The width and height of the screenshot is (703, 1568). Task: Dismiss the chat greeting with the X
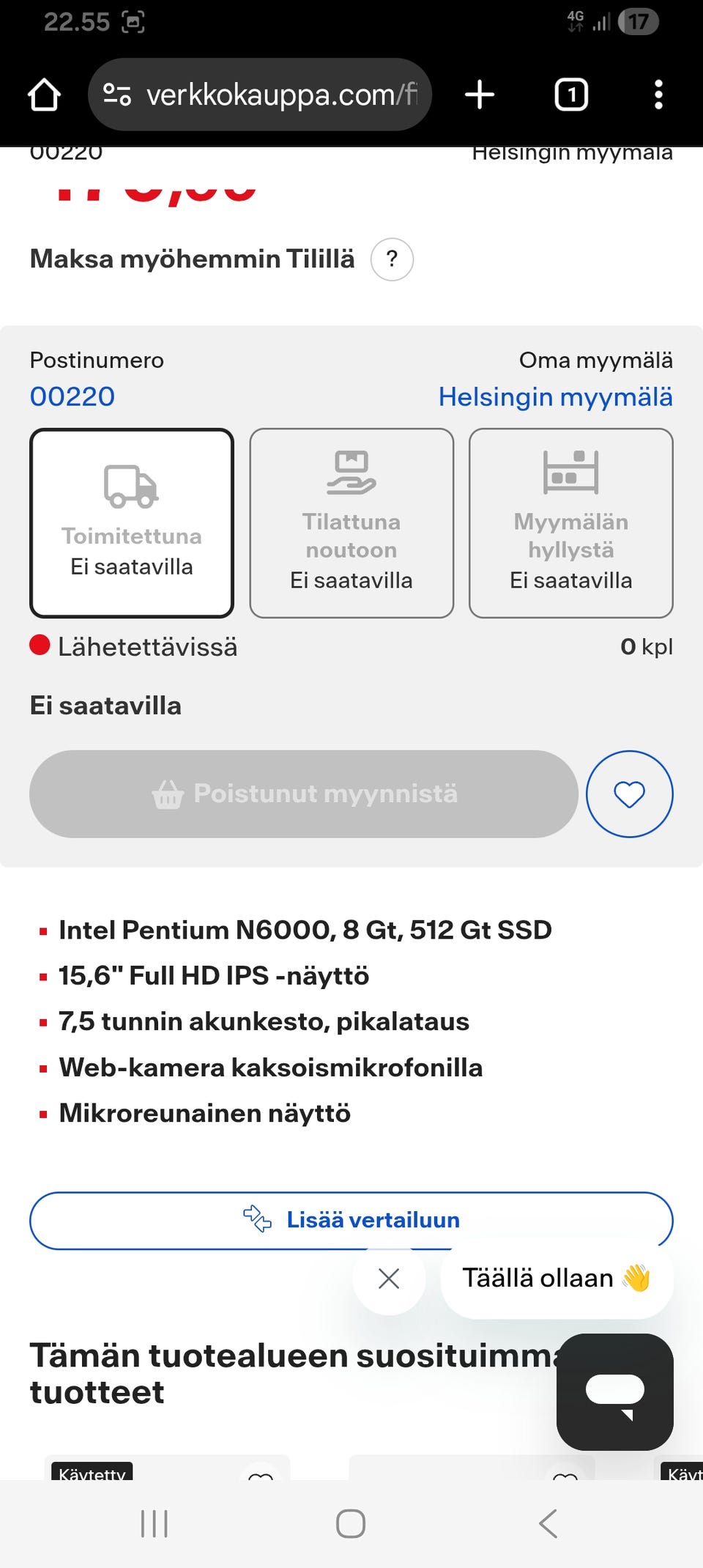(x=388, y=1279)
